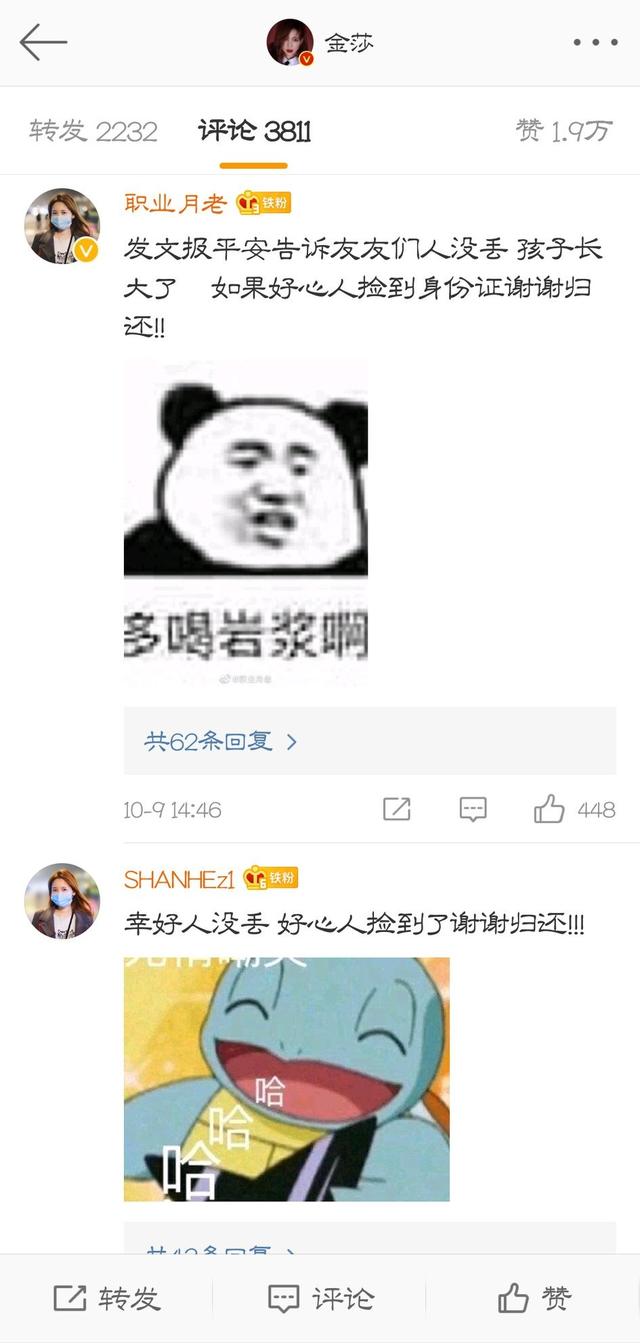
Task: Tap the 转发 button in the bottom bar
Action: 106,1299
